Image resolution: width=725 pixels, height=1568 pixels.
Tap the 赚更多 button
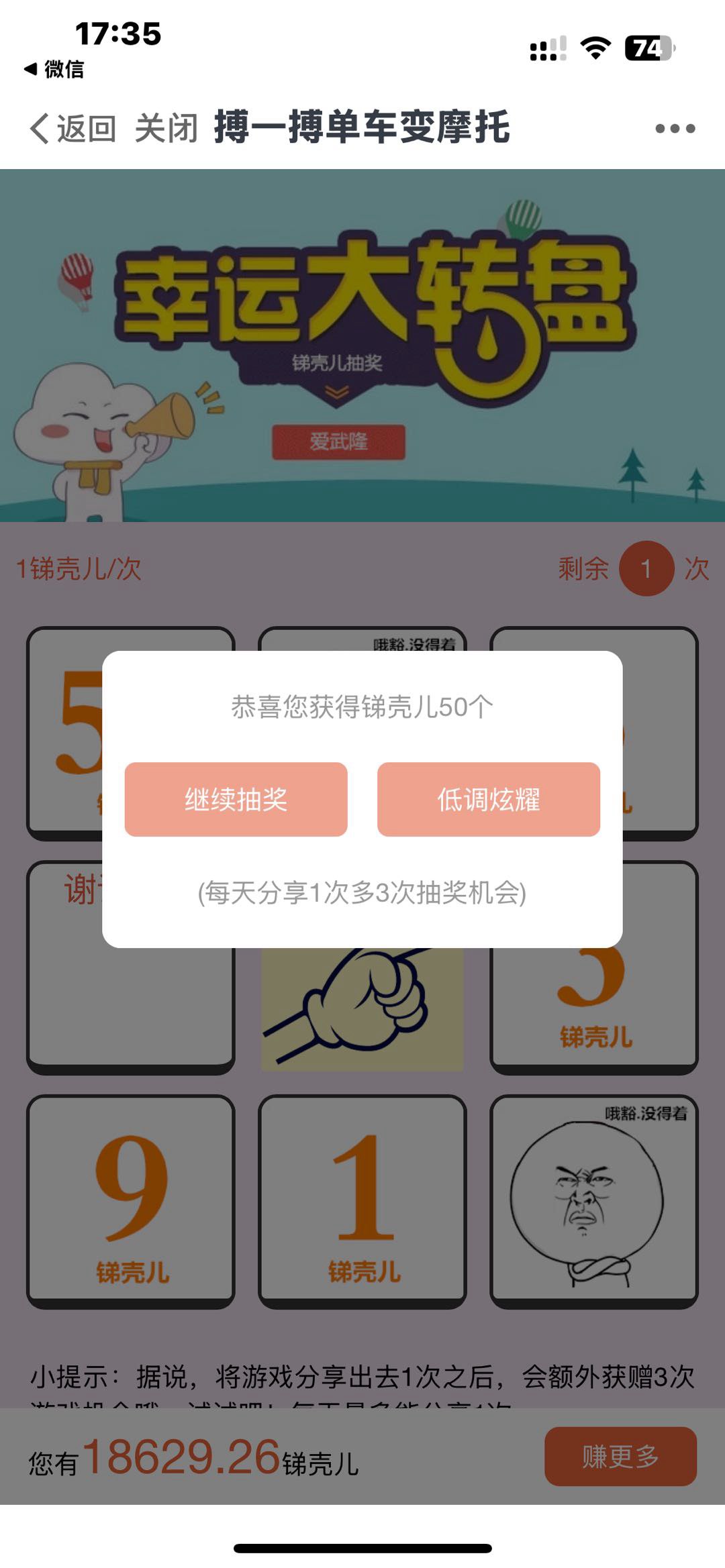click(620, 1456)
